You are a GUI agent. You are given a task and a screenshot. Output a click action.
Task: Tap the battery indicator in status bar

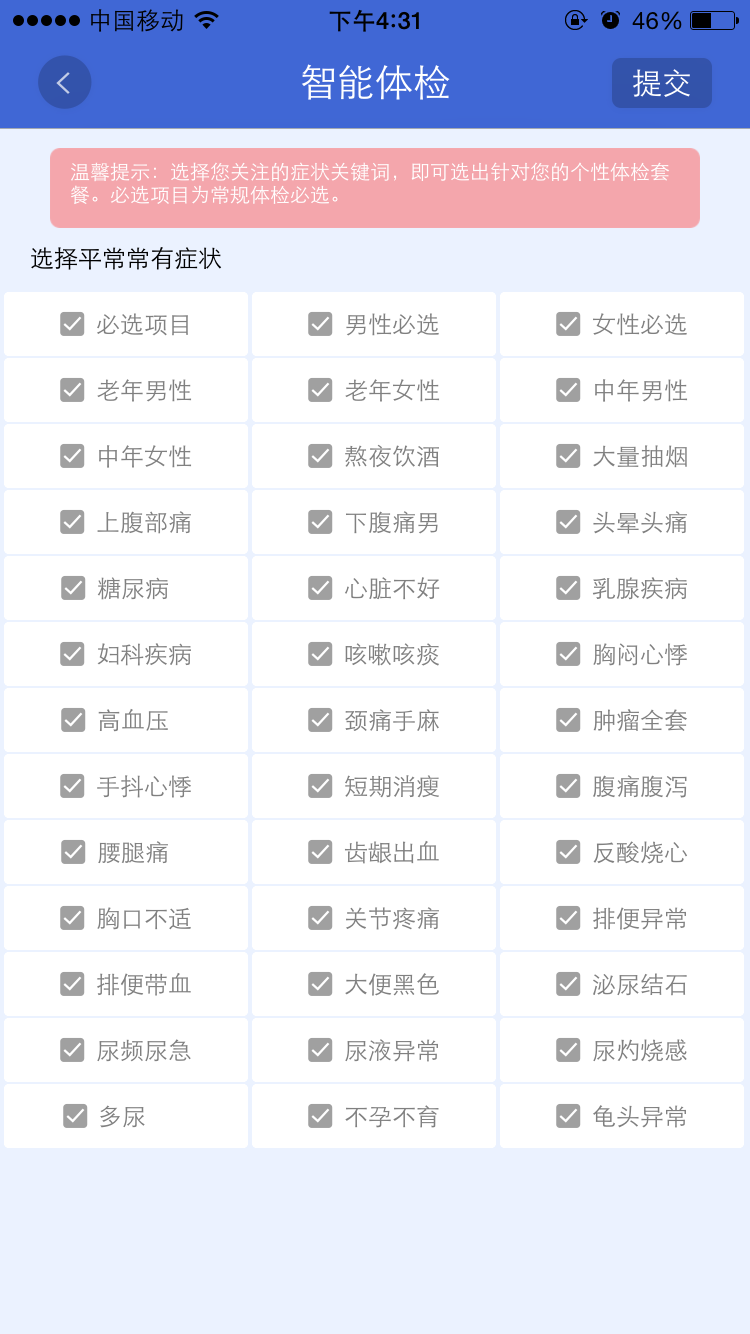pos(712,20)
